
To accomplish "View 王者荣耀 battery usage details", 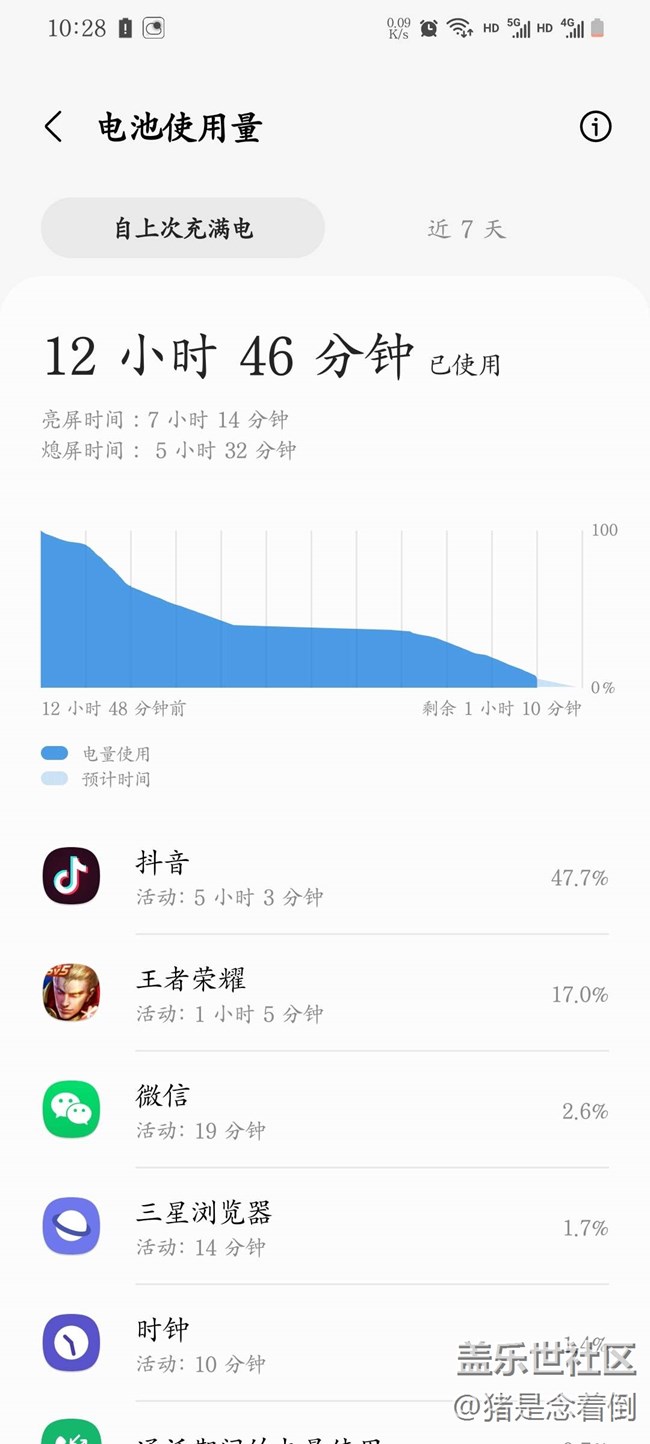I will pyautogui.click(x=325, y=994).
